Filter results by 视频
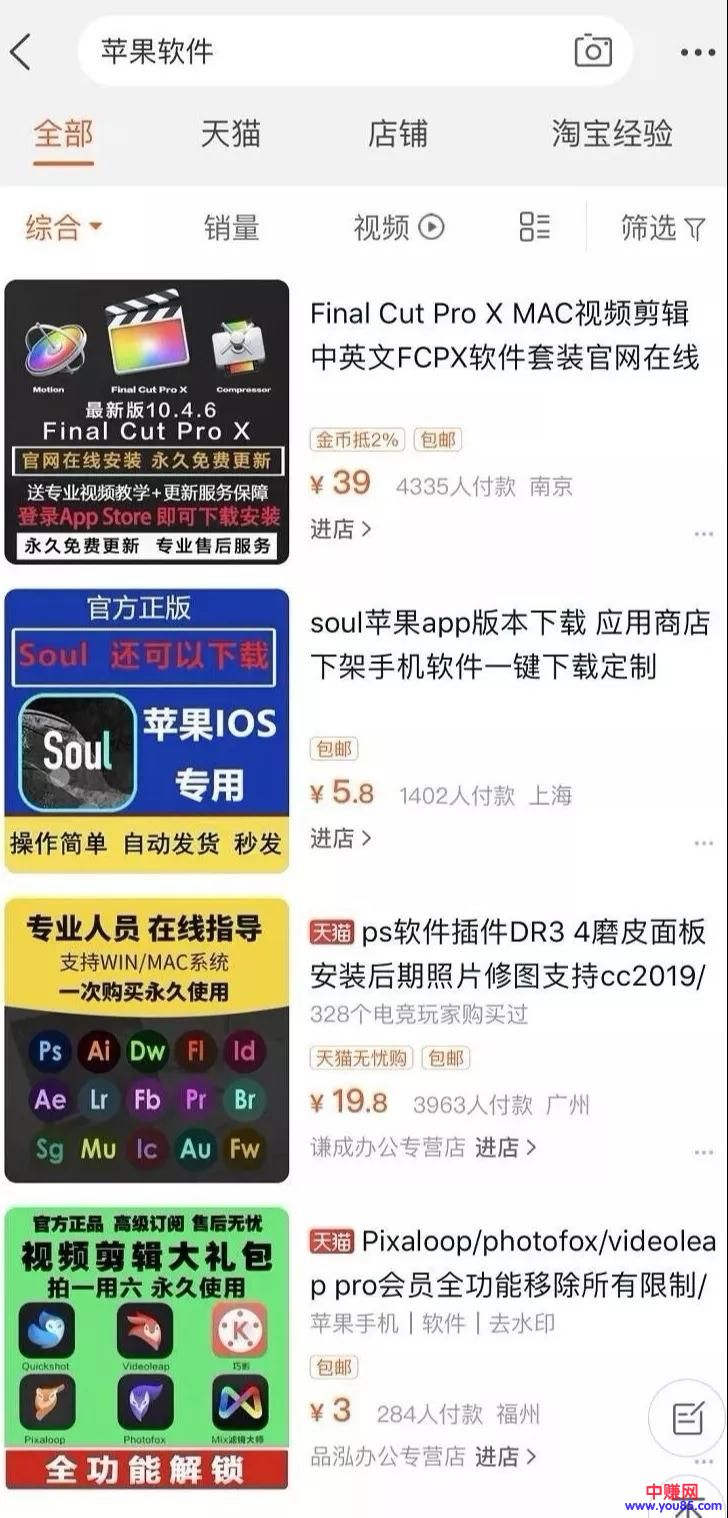 click(x=398, y=227)
